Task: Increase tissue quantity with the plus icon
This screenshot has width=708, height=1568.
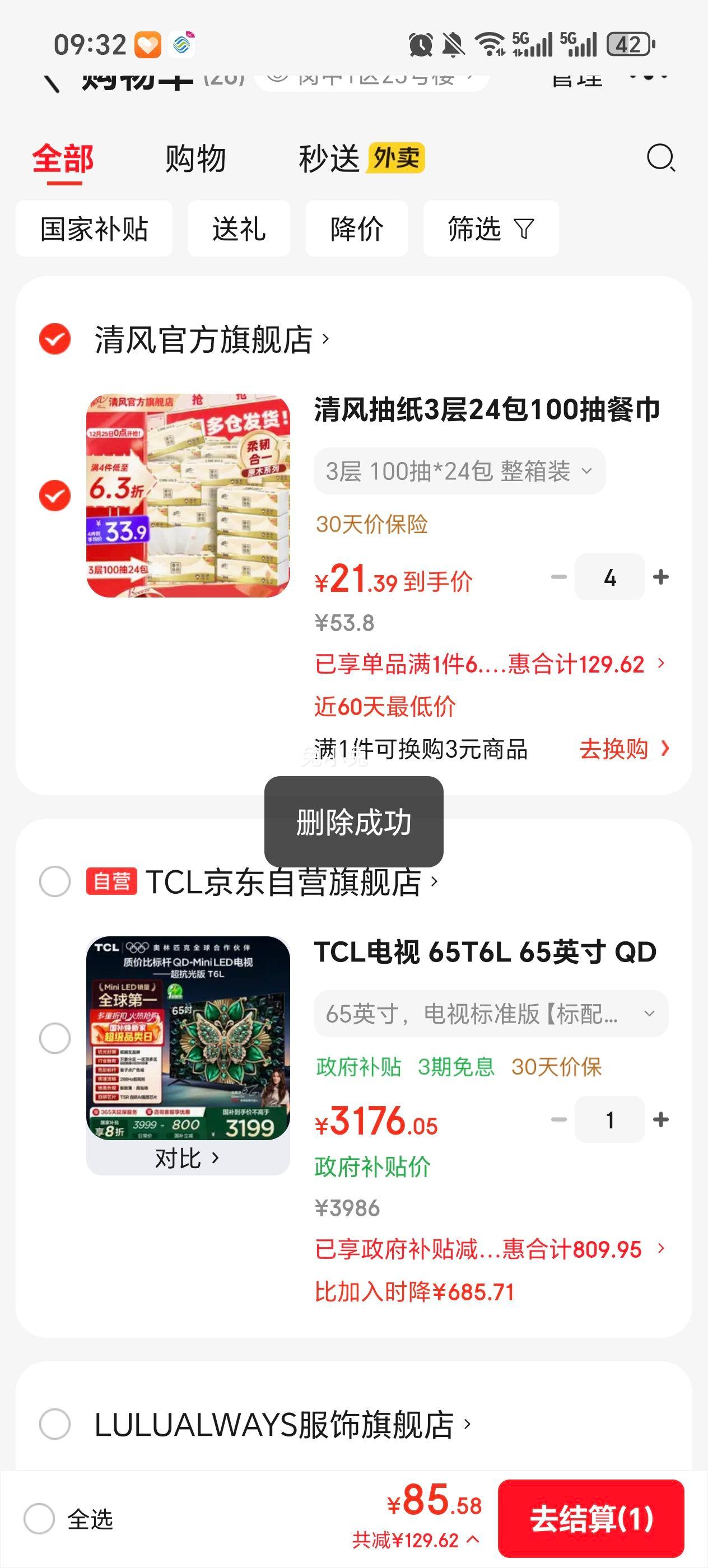Action: (660, 576)
